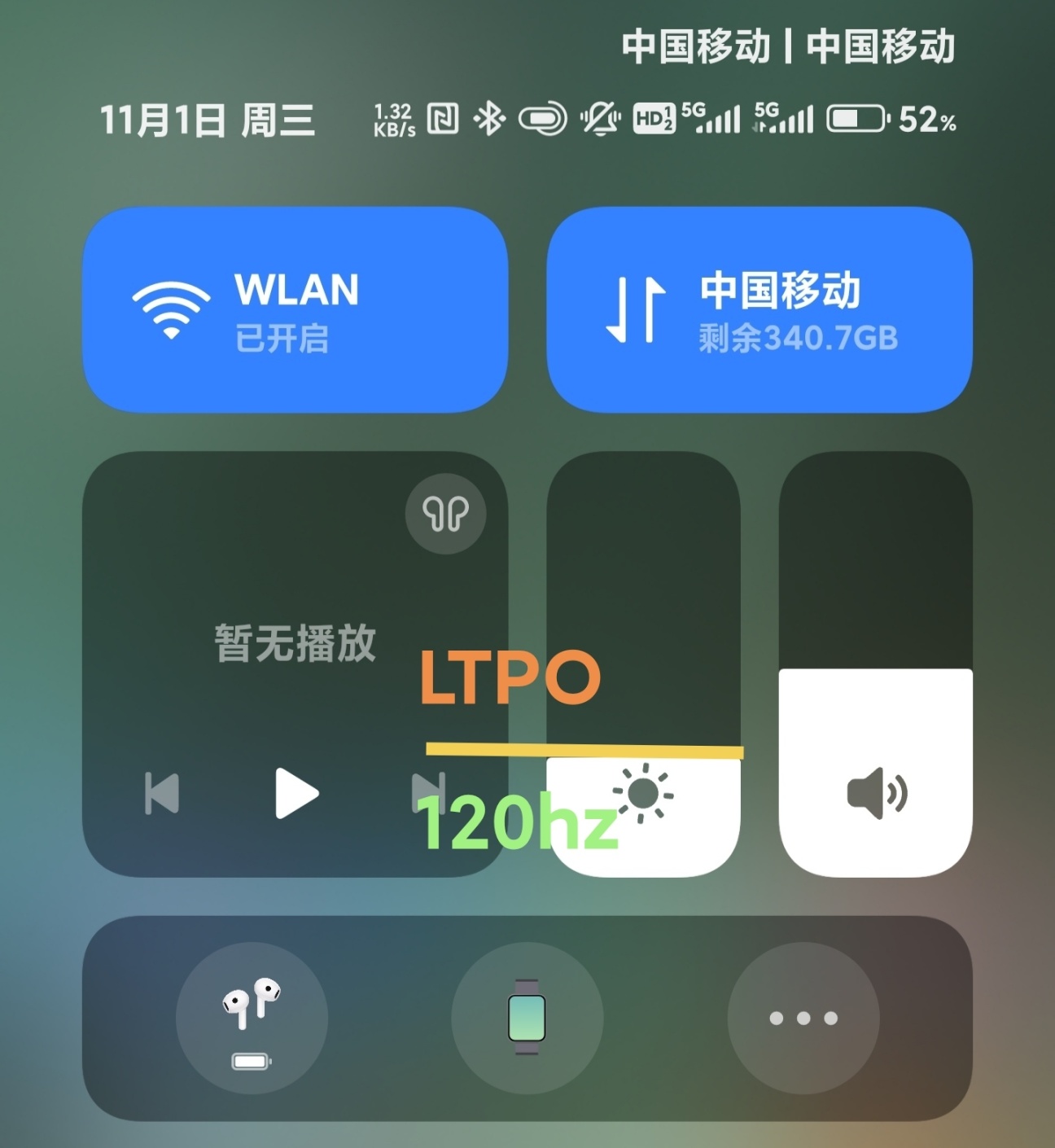
Task: Toggle the WLAN tile off
Action: 295,309
